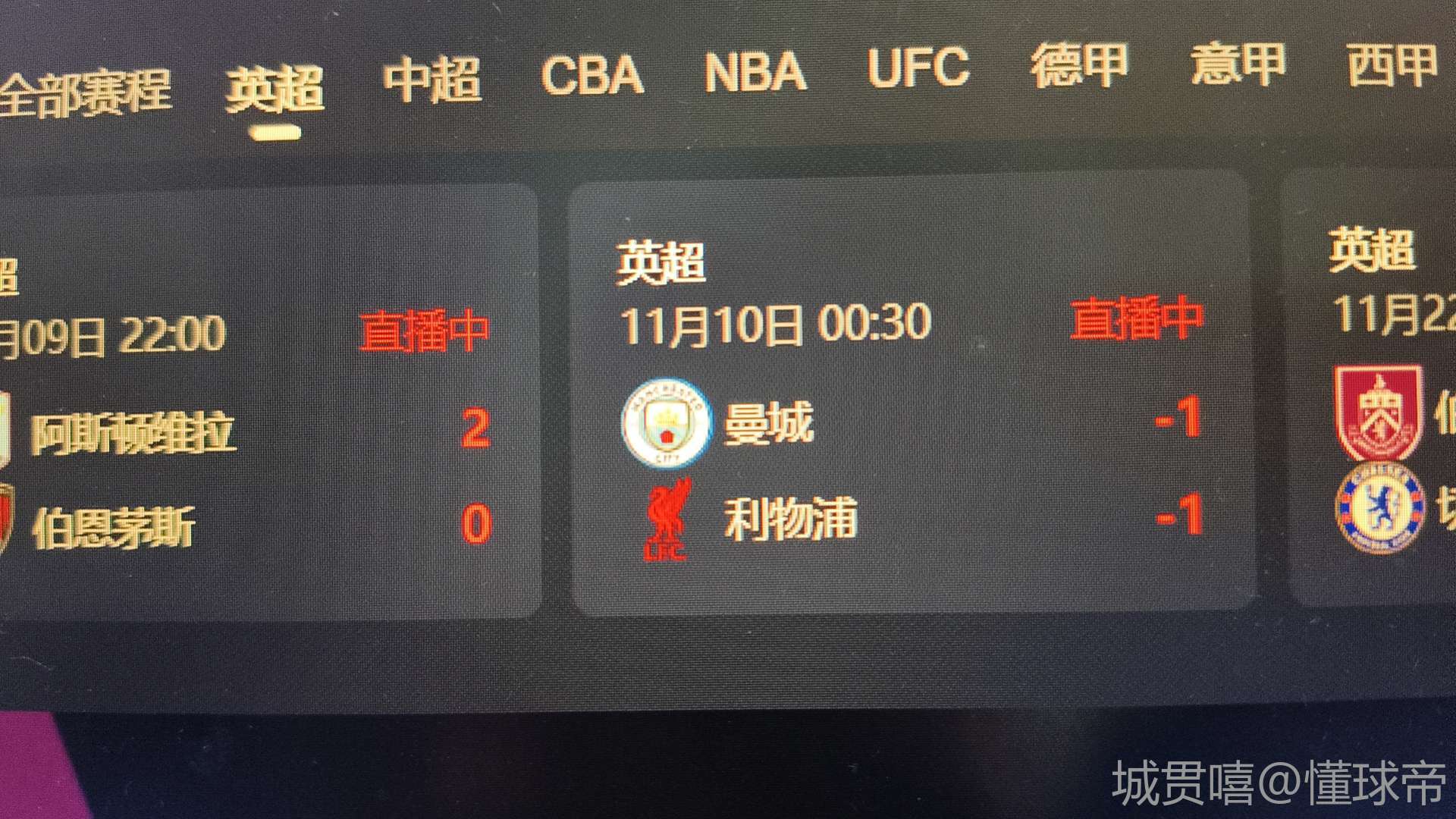This screenshot has width=1456, height=819.
Task: Switch to the CBA tab
Action: [x=592, y=75]
